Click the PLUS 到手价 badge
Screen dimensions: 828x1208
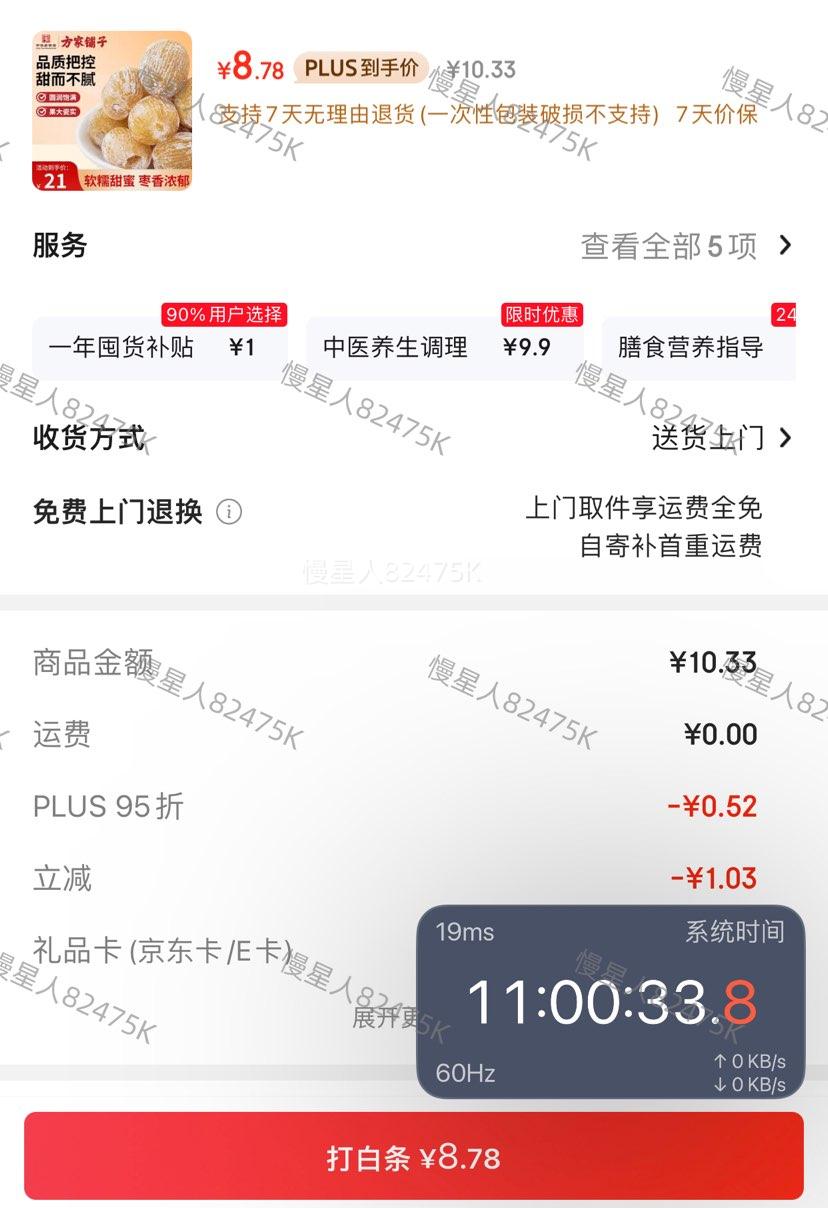(x=359, y=68)
